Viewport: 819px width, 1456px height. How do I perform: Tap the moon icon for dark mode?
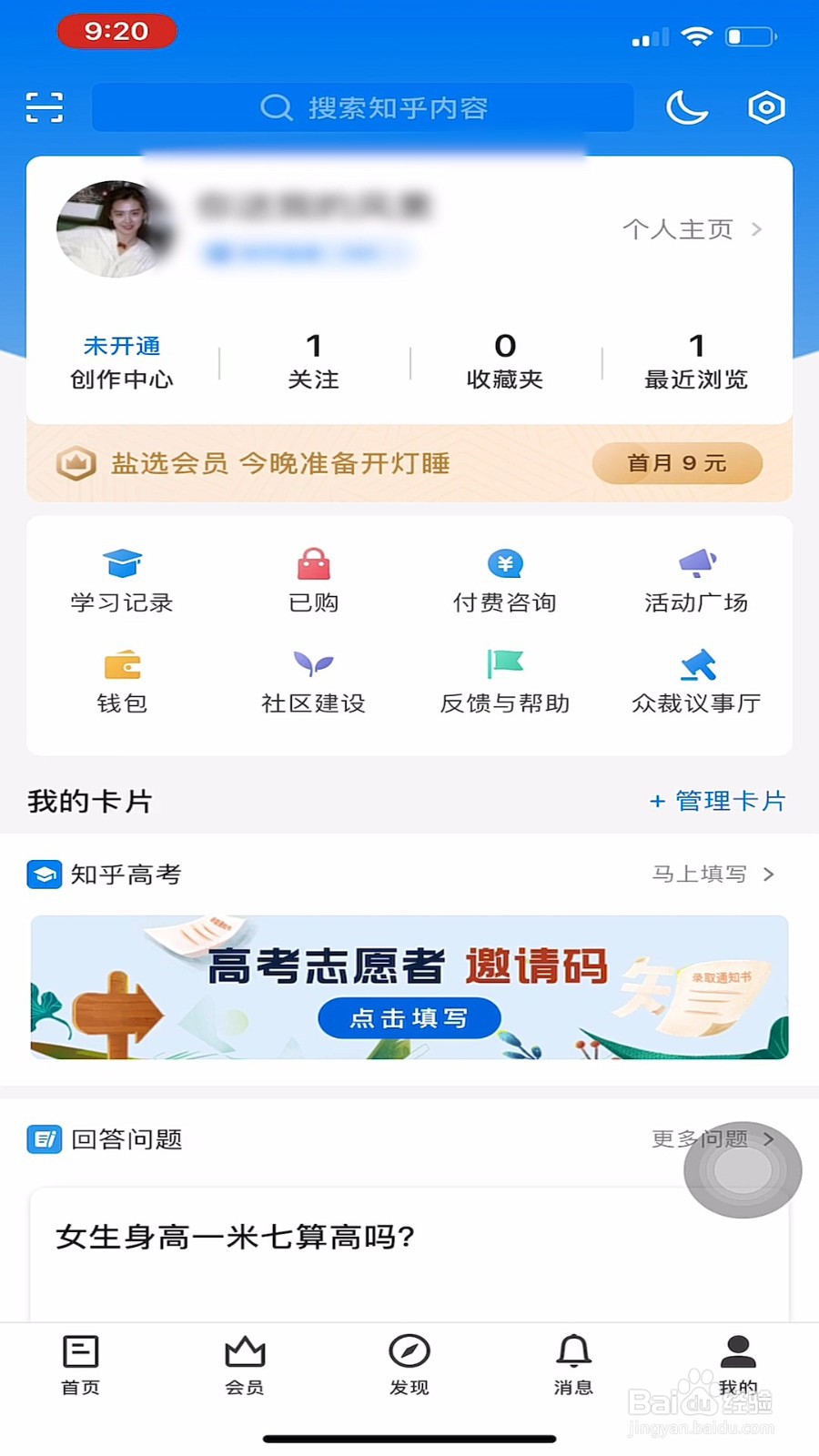[x=687, y=106]
